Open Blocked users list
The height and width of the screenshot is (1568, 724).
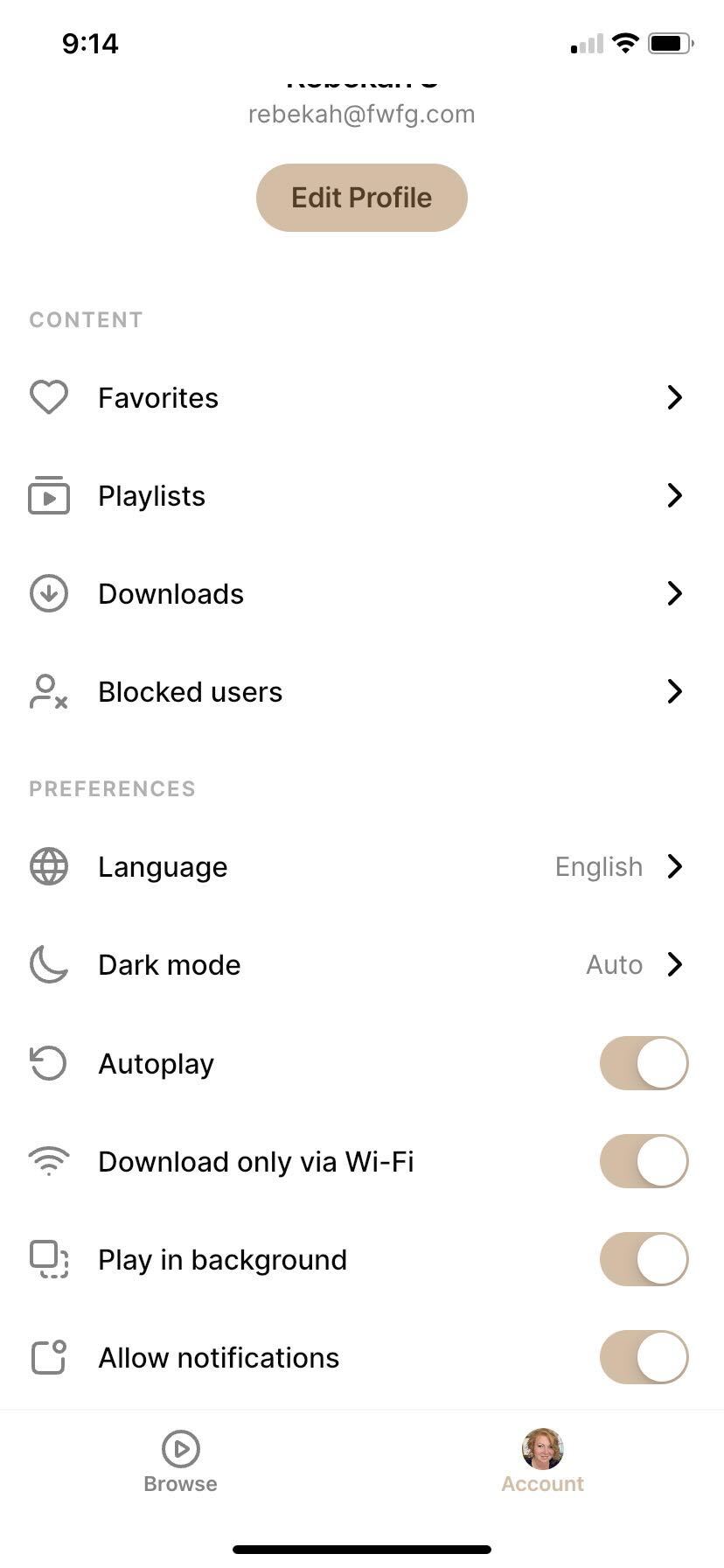362,691
